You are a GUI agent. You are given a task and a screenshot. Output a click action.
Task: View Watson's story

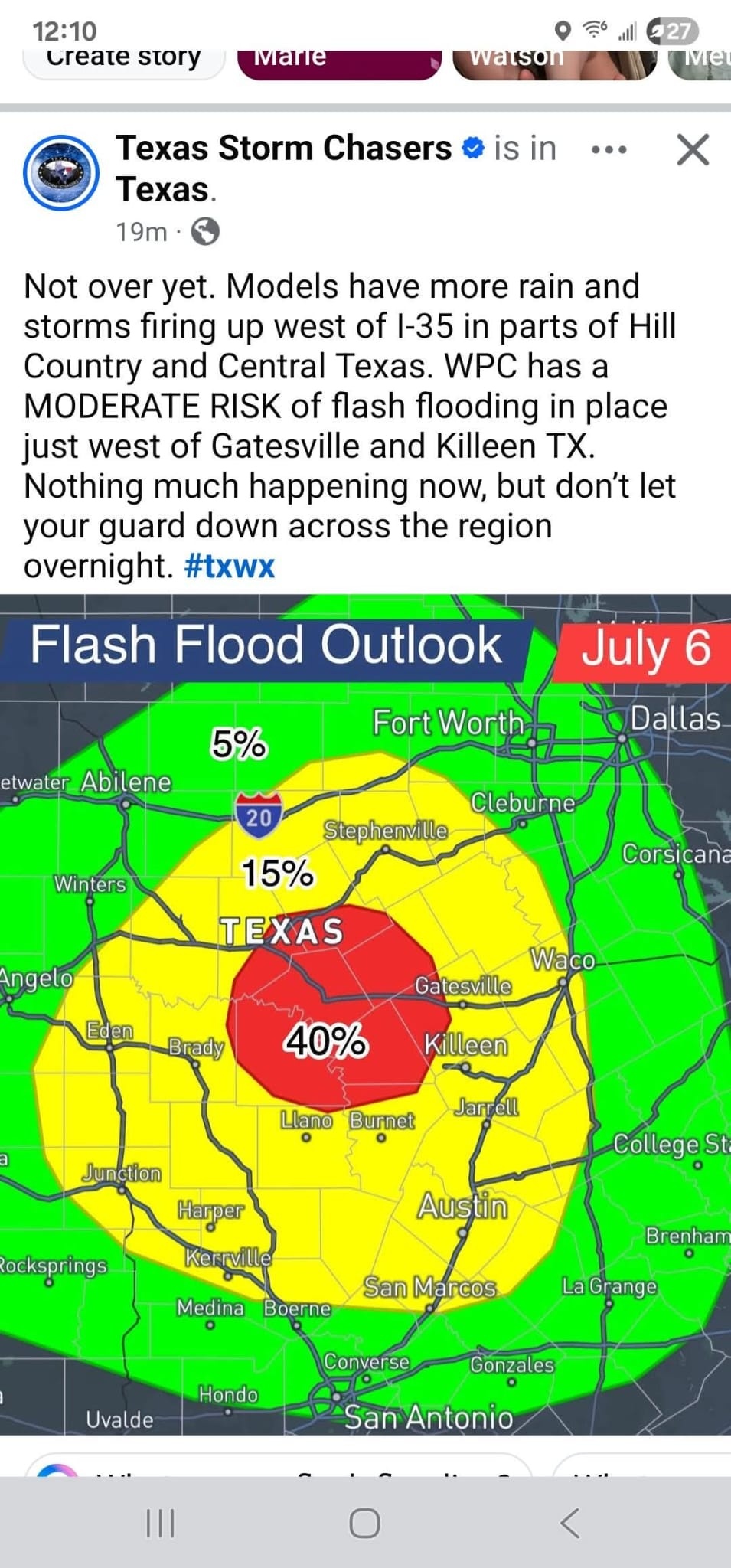pos(555,63)
